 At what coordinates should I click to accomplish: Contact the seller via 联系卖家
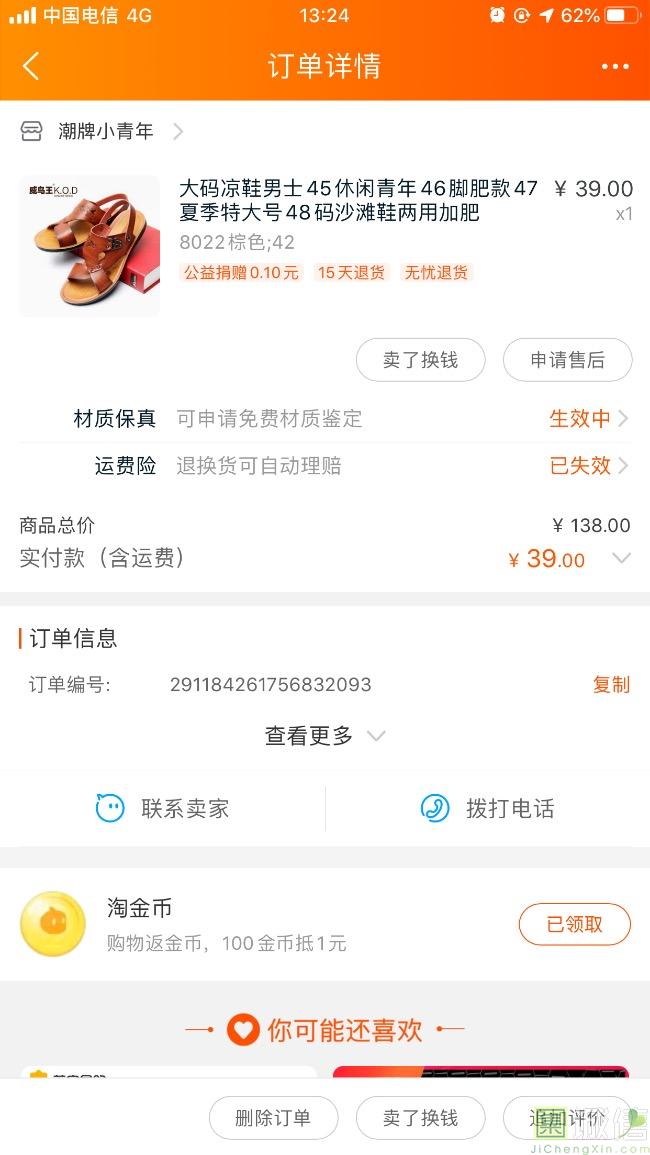(x=163, y=808)
